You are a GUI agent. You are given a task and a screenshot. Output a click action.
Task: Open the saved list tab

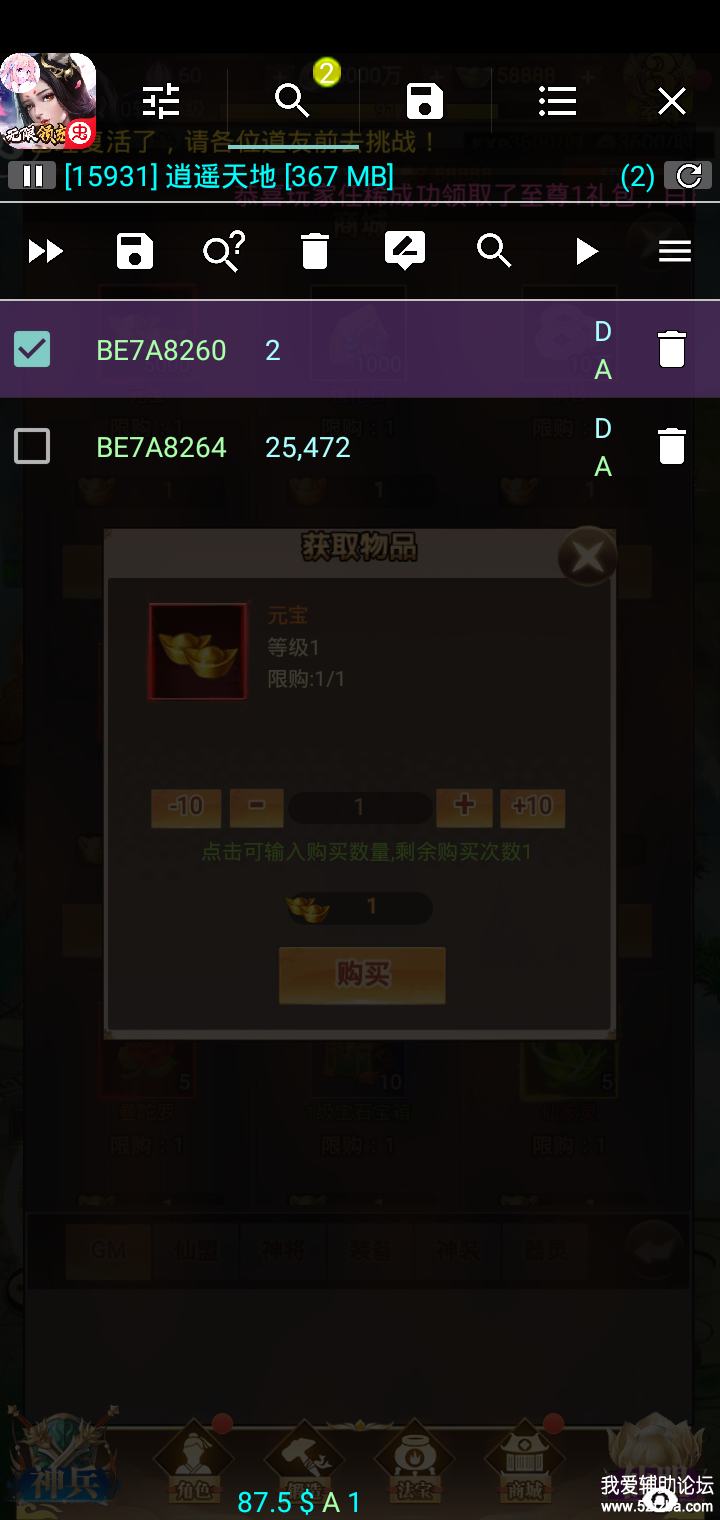point(424,101)
